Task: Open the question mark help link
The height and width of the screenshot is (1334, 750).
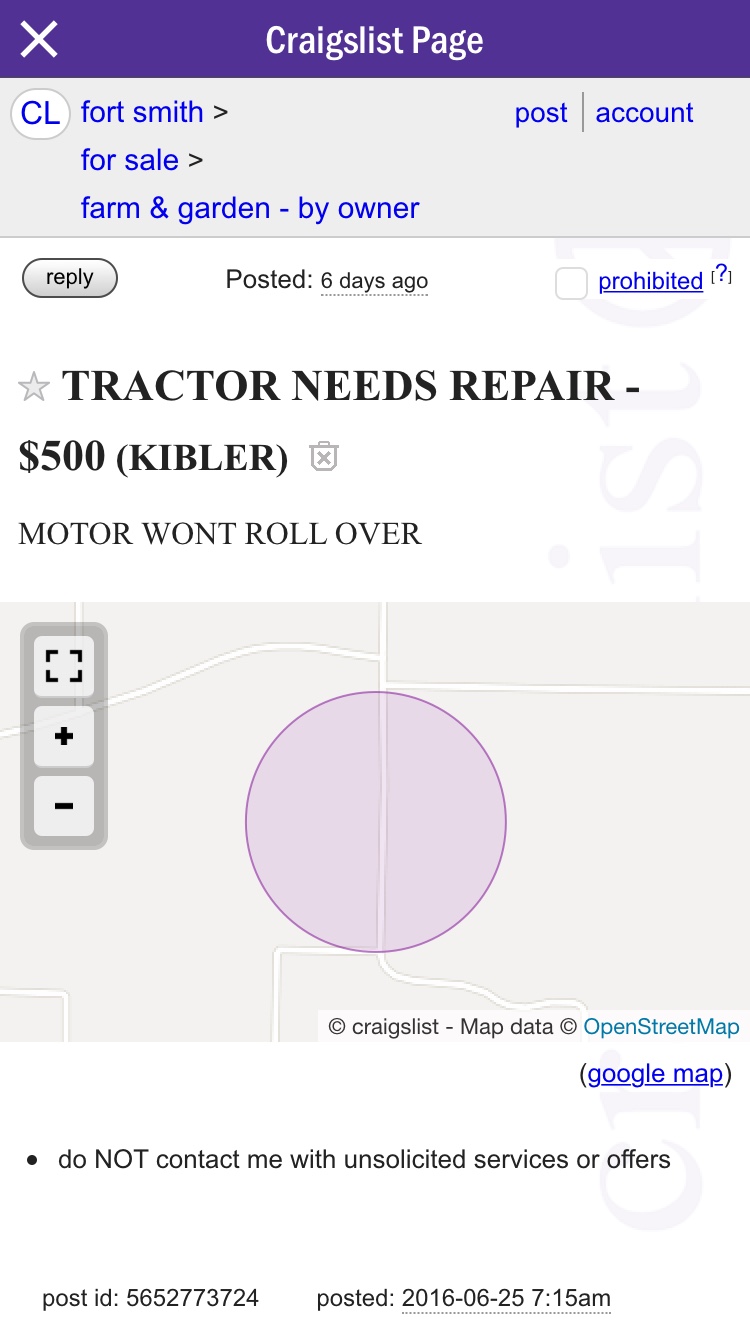Action: tap(722, 275)
